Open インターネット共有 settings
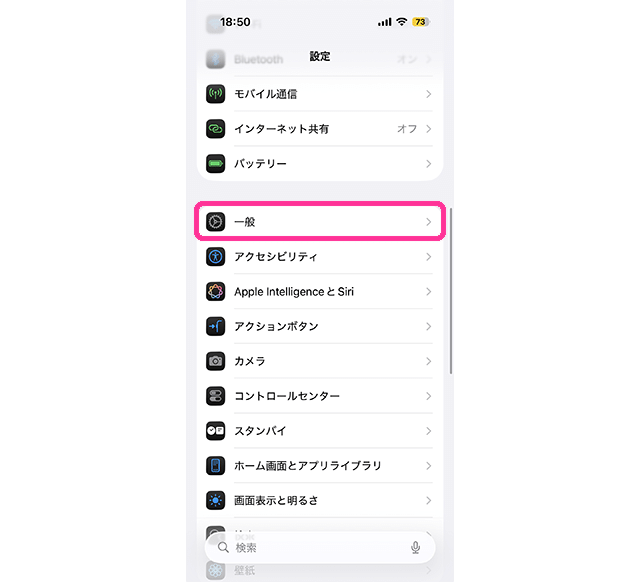Viewport: 640px width, 582px height. 320,129
